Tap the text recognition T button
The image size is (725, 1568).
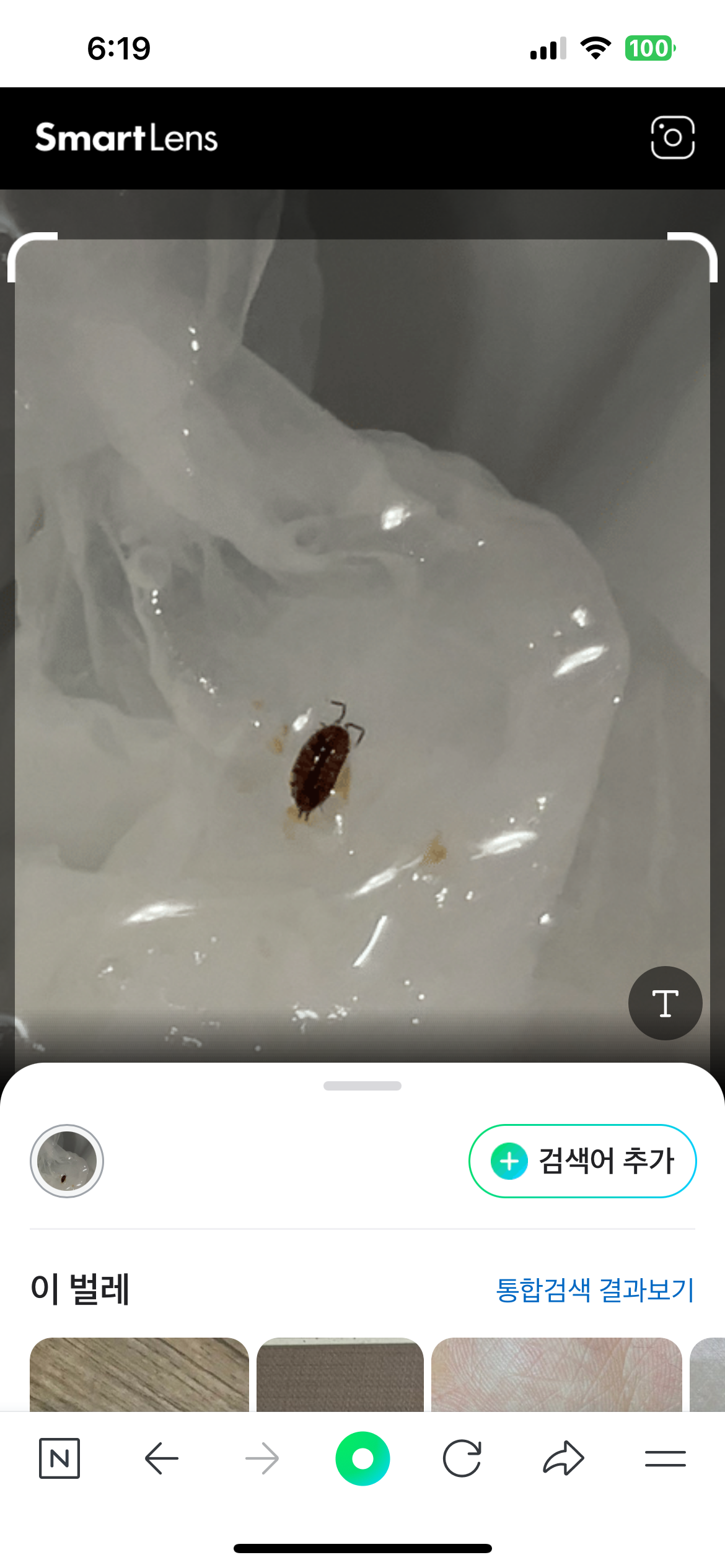point(665,1003)
